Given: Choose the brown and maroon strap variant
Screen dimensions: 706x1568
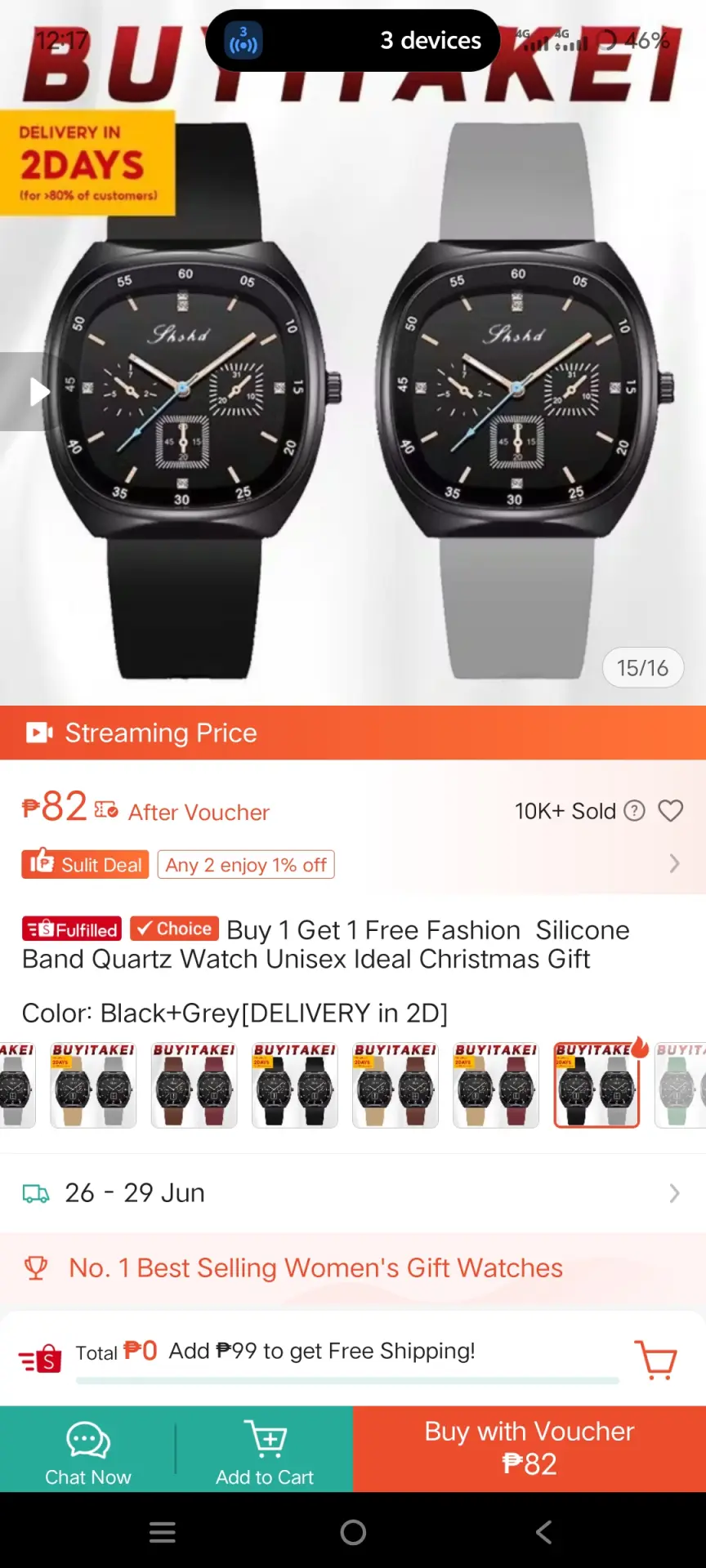Looking at the screenshot, I should [x=194, y=1085].
